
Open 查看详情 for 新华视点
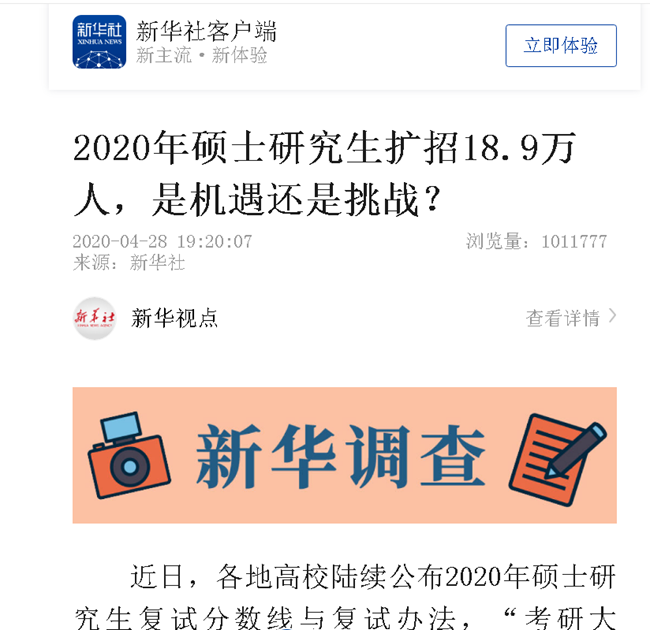click(x=571, y=318)
